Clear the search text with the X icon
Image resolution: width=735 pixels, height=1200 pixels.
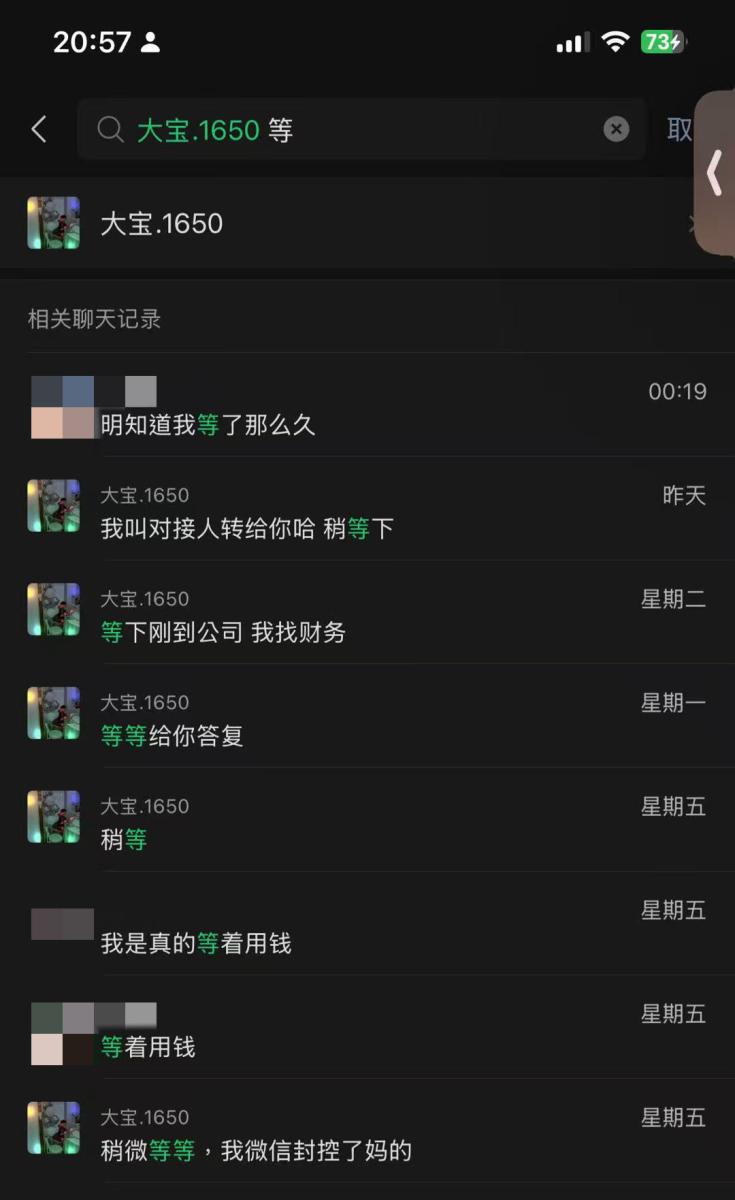pyautogui.click(x=616, y=129)
